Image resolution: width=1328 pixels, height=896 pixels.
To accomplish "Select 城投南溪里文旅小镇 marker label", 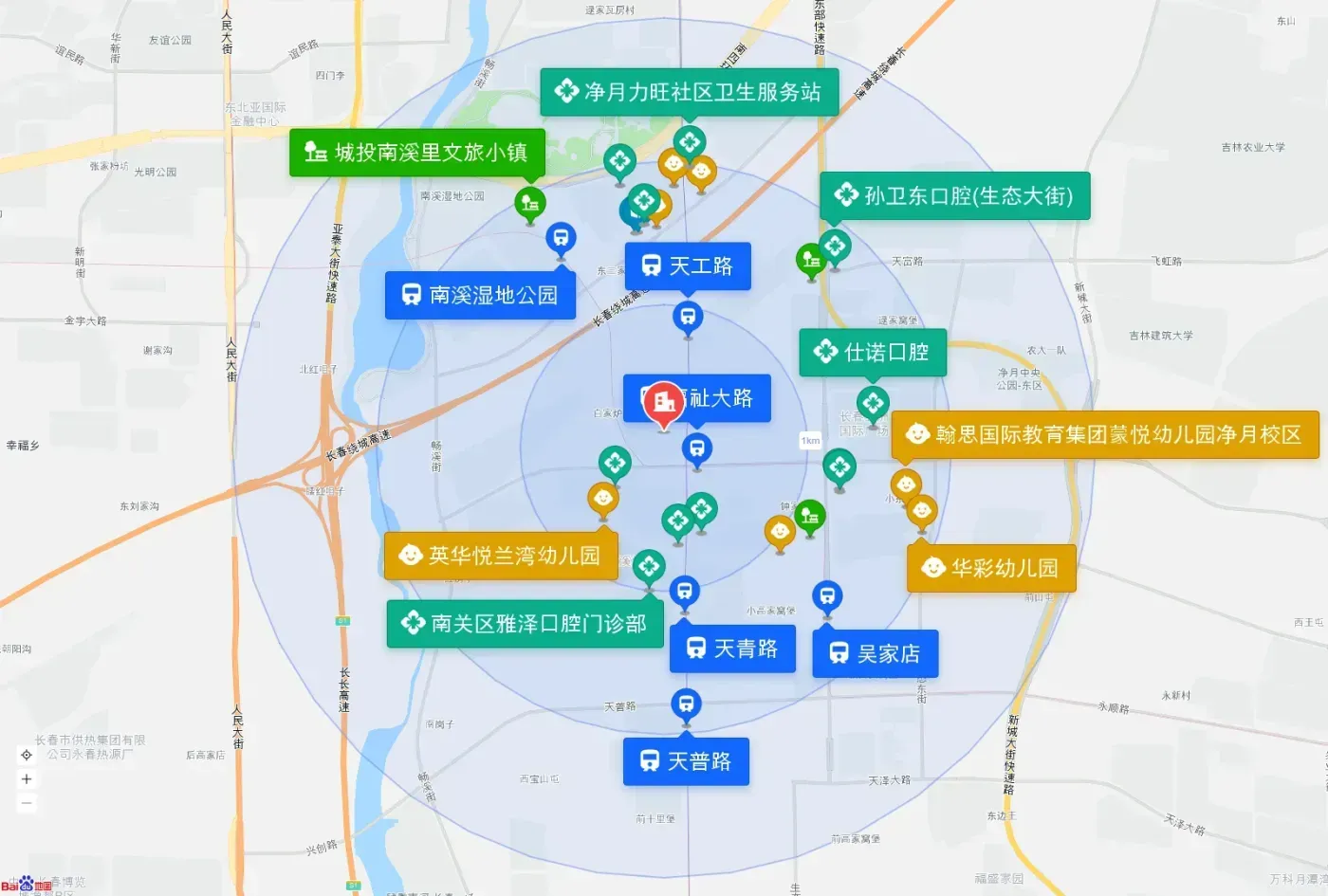I will click(x=417, y=153).
